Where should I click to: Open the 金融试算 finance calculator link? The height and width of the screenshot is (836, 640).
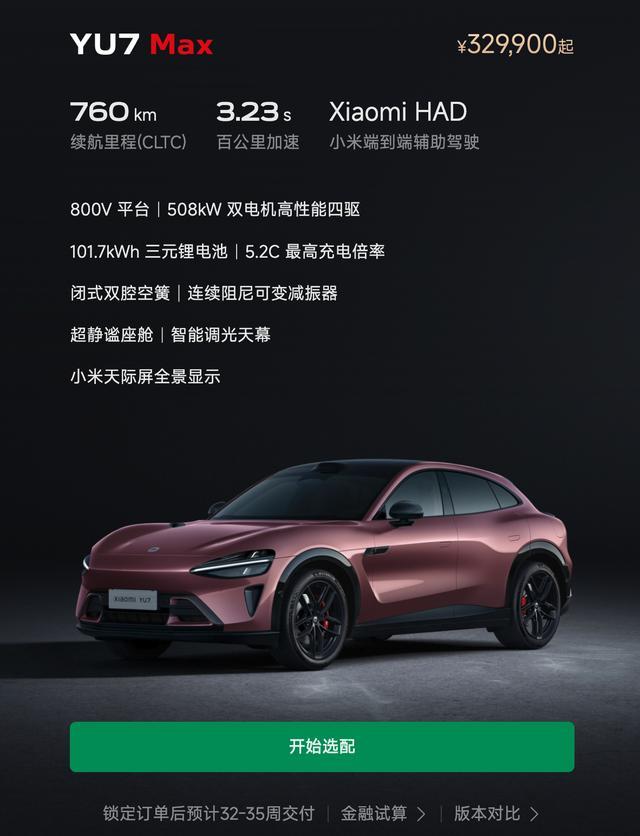click(x=383, y=813)
